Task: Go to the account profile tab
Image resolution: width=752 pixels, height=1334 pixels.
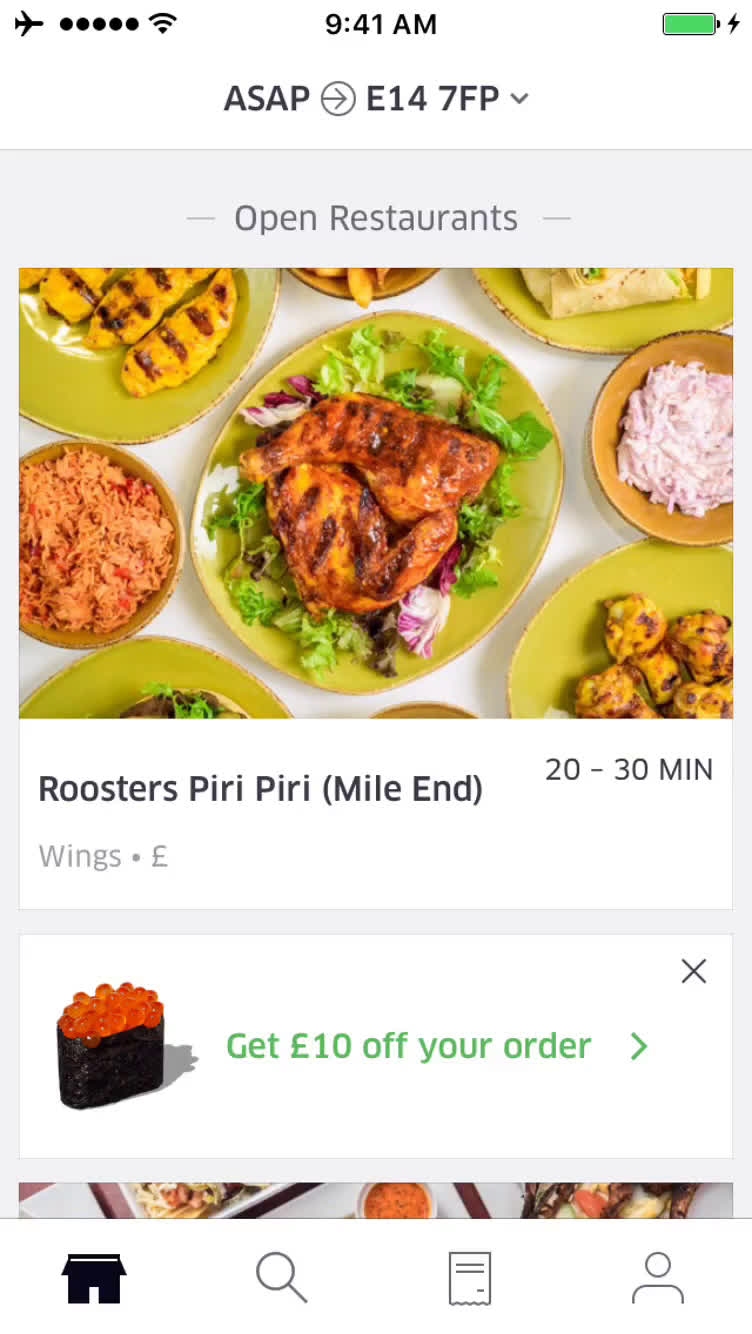Action: 657,1278
